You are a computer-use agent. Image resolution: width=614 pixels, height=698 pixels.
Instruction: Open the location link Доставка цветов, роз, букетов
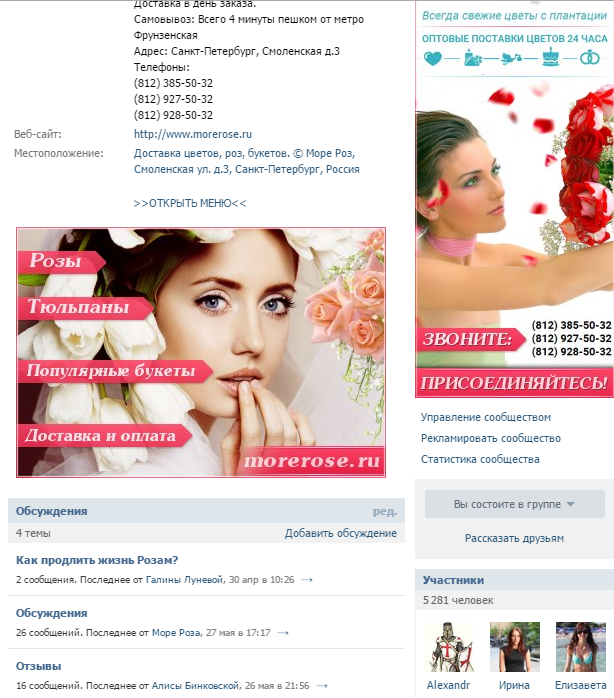(243, 153)
